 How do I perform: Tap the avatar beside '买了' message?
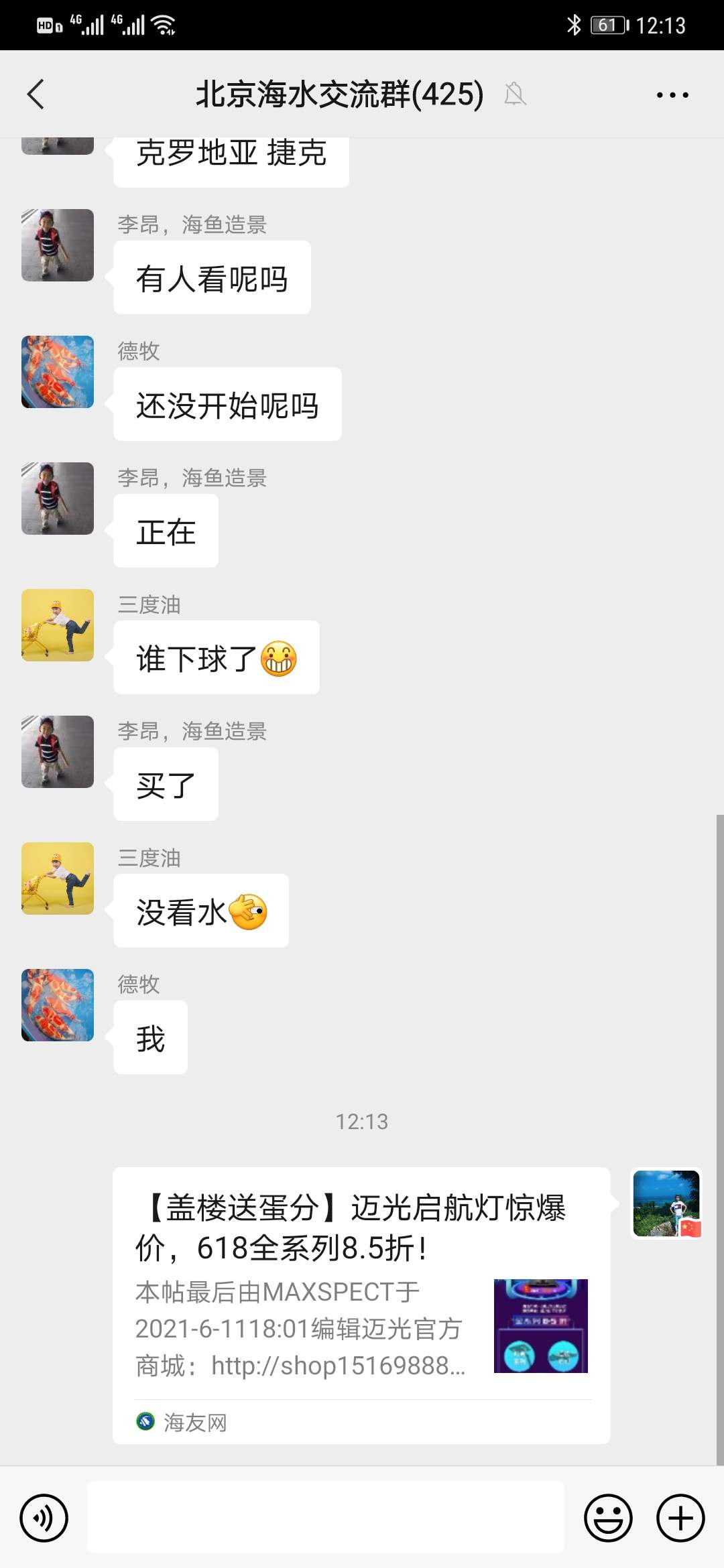[58, 752]
